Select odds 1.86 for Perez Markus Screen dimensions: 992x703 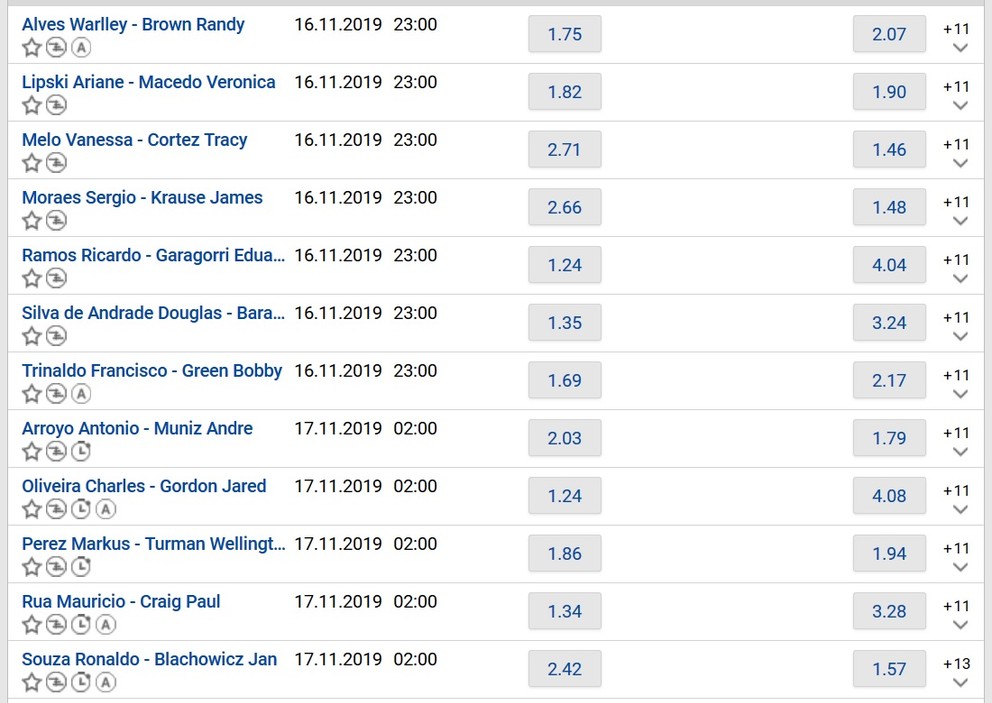(564, 554)
